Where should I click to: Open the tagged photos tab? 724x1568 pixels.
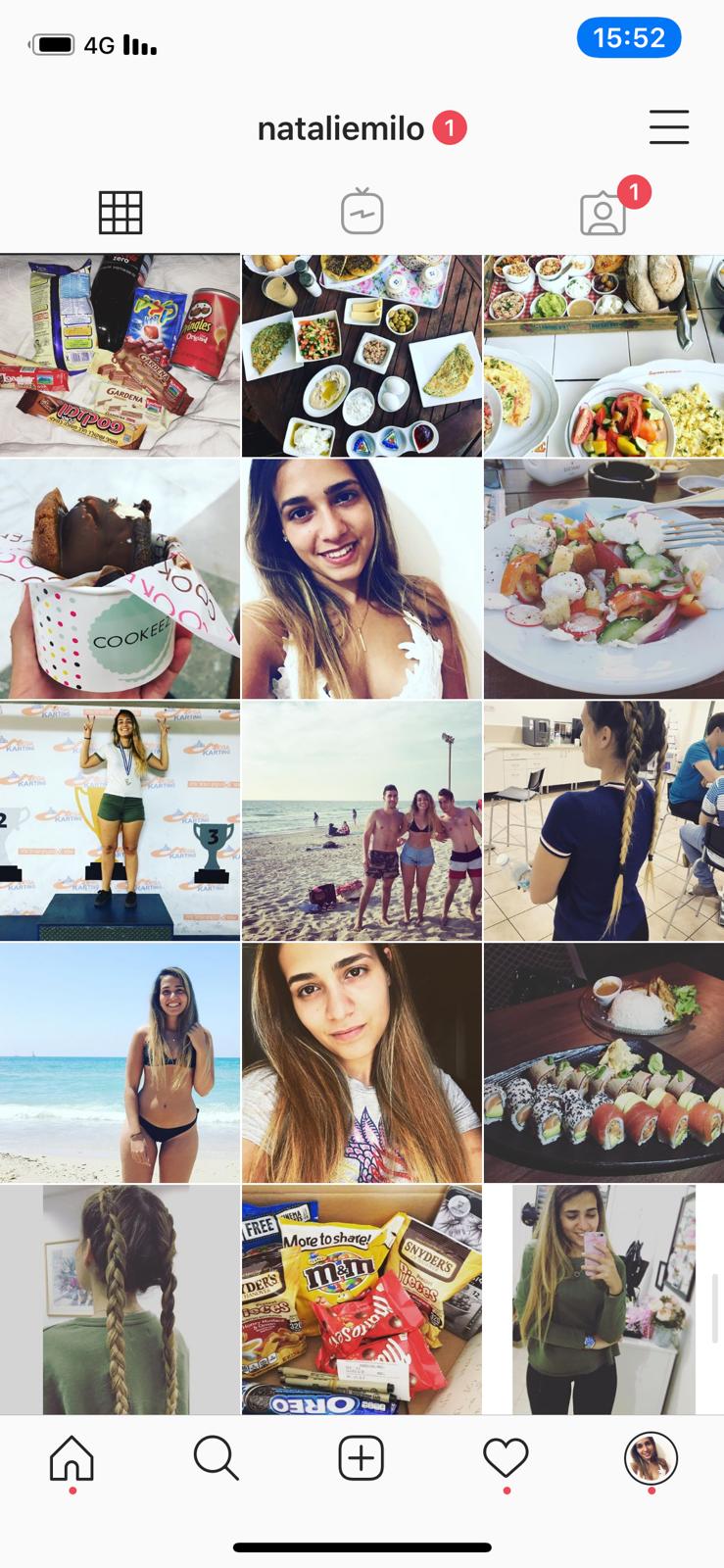pos(603,213)
